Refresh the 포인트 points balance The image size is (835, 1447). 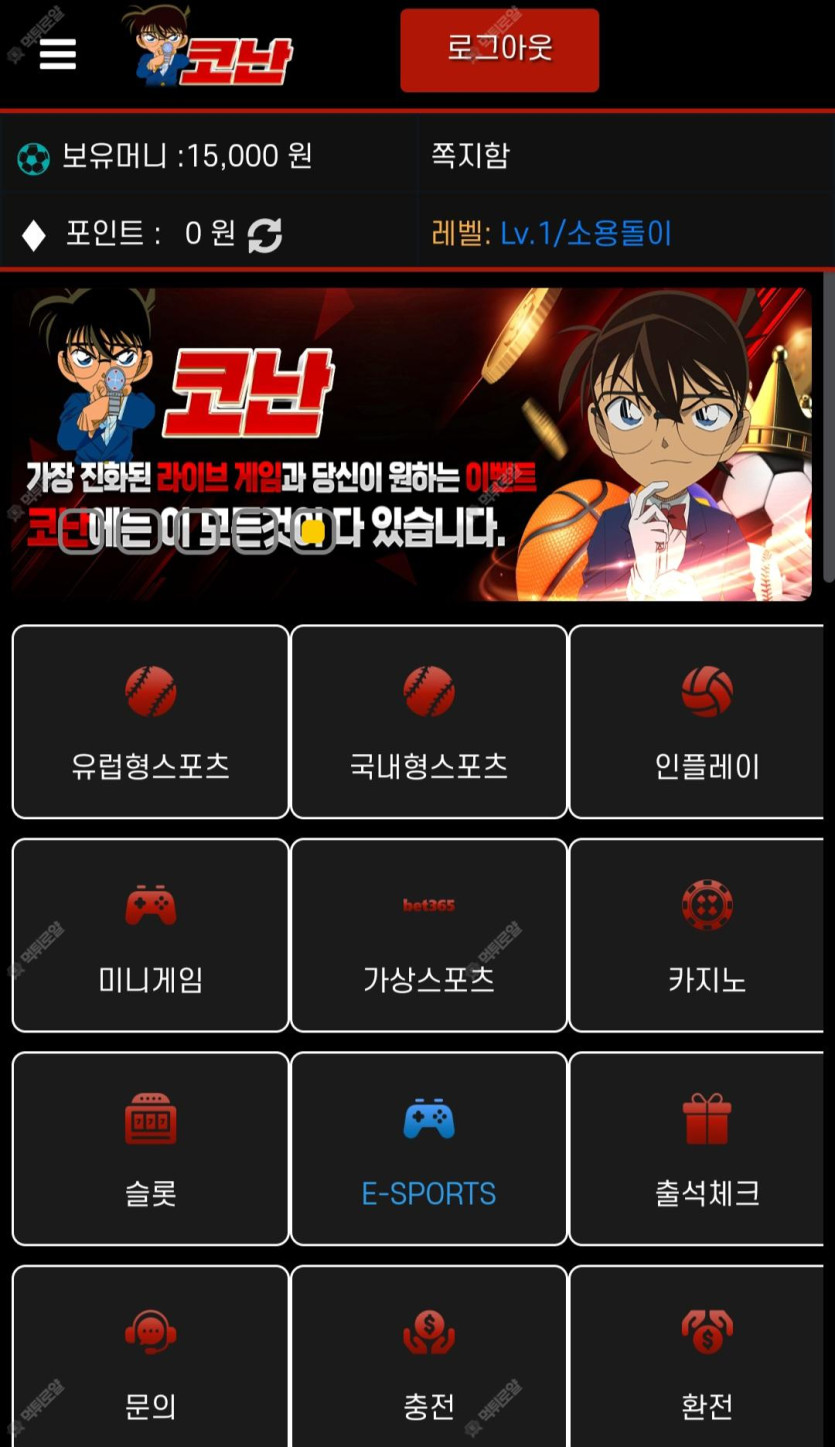(265, 235)
